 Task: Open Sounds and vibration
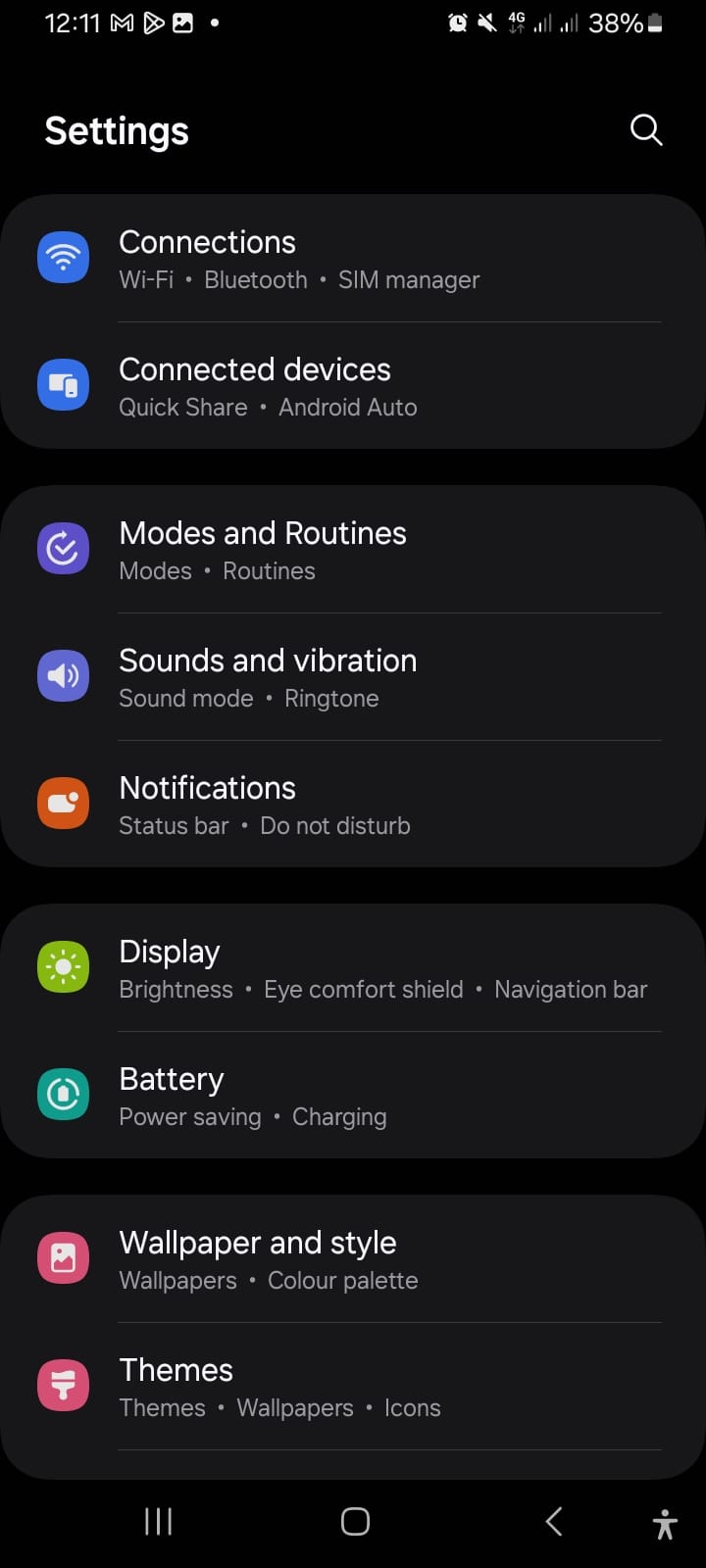click(353, 677)
